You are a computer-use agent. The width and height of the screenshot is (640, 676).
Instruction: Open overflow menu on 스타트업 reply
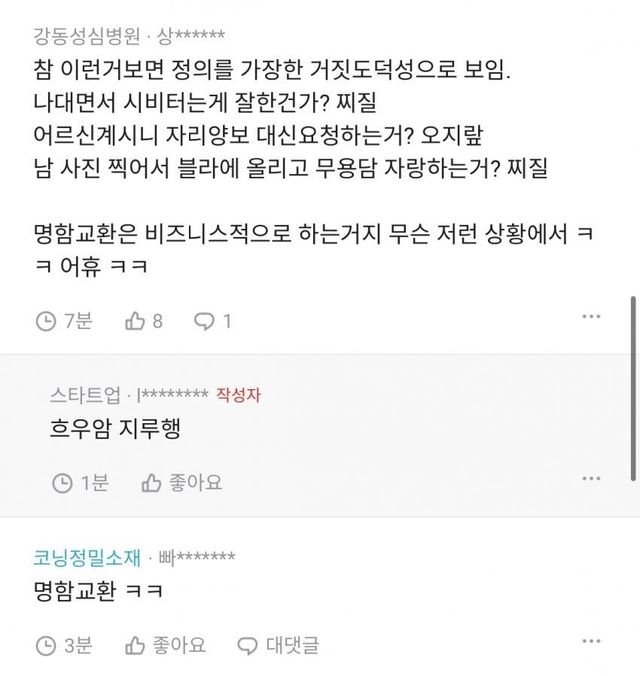pyautogui.click(x=591, y=480)
